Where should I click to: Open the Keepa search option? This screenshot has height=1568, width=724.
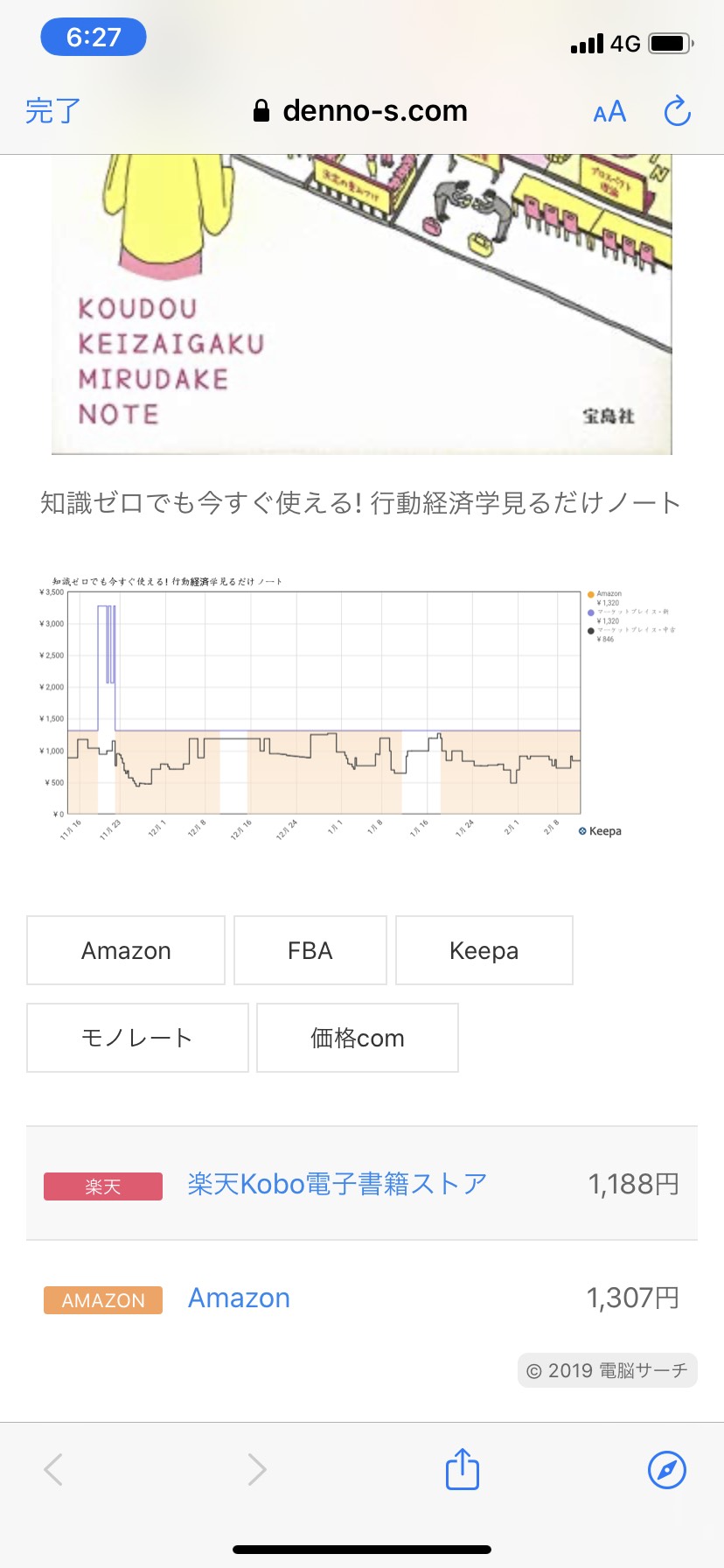pos(484,950)
